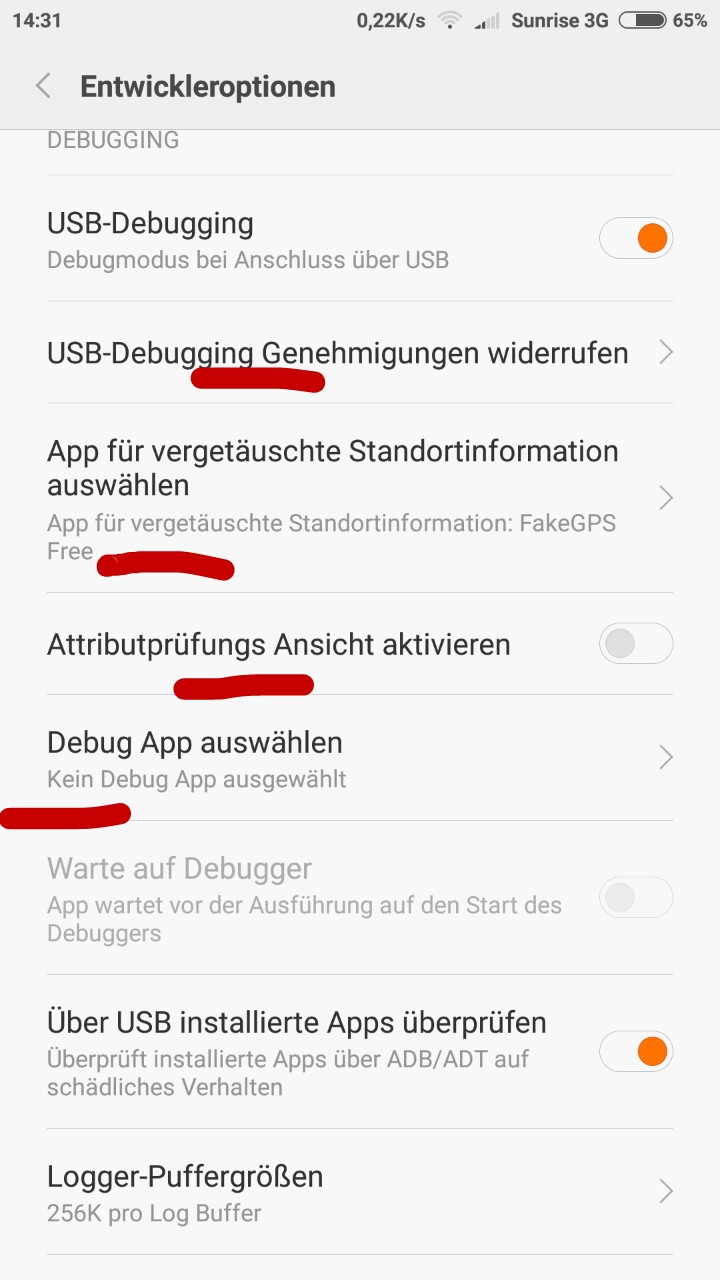Enable Attributprüfungs Ansicht aktivieren
This screenshot has width=720, height=1280.
636,644
